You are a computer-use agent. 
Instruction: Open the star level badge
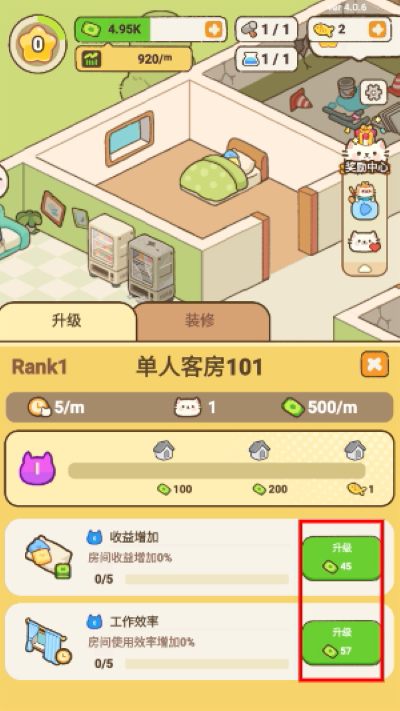click(x=37, y=44)
